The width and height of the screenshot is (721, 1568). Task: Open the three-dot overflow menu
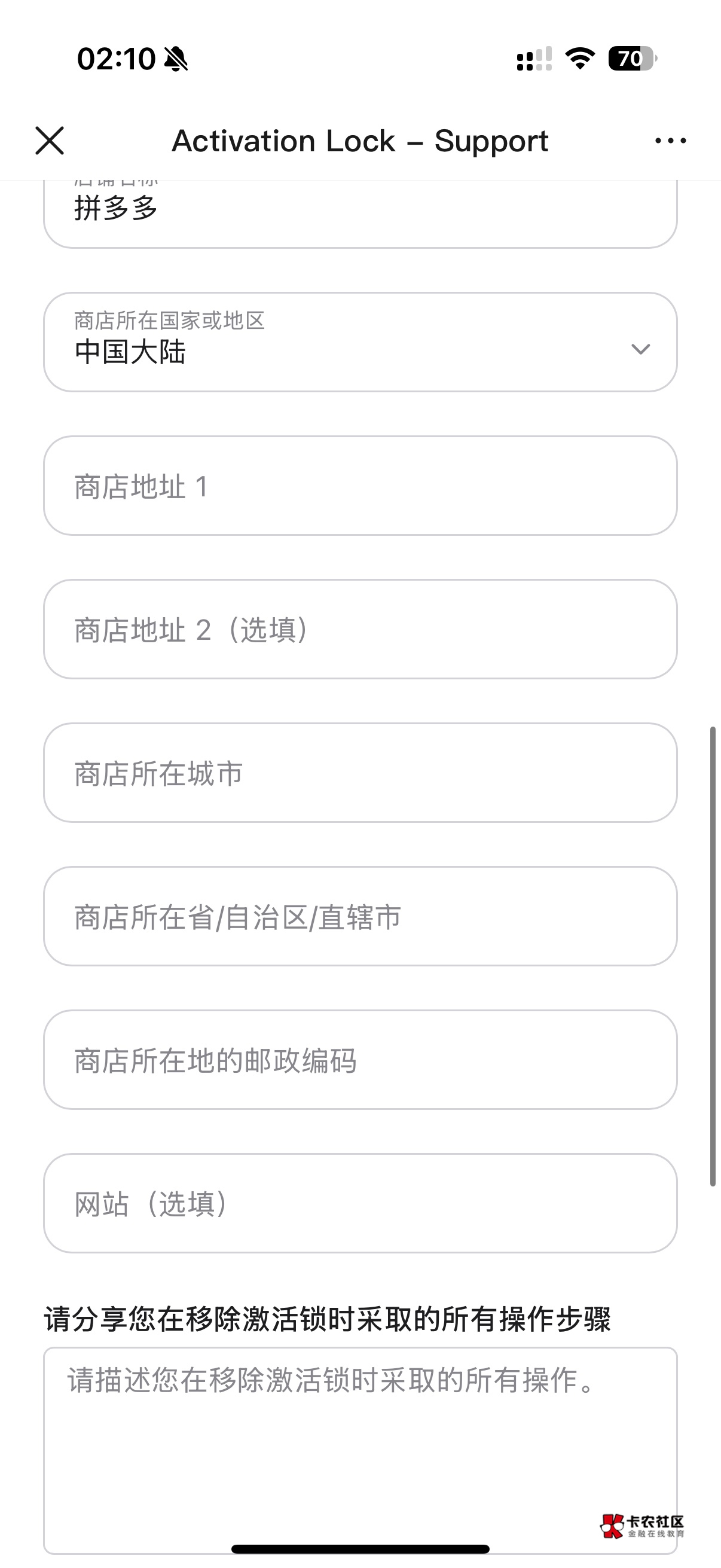(x=670, y=141)
